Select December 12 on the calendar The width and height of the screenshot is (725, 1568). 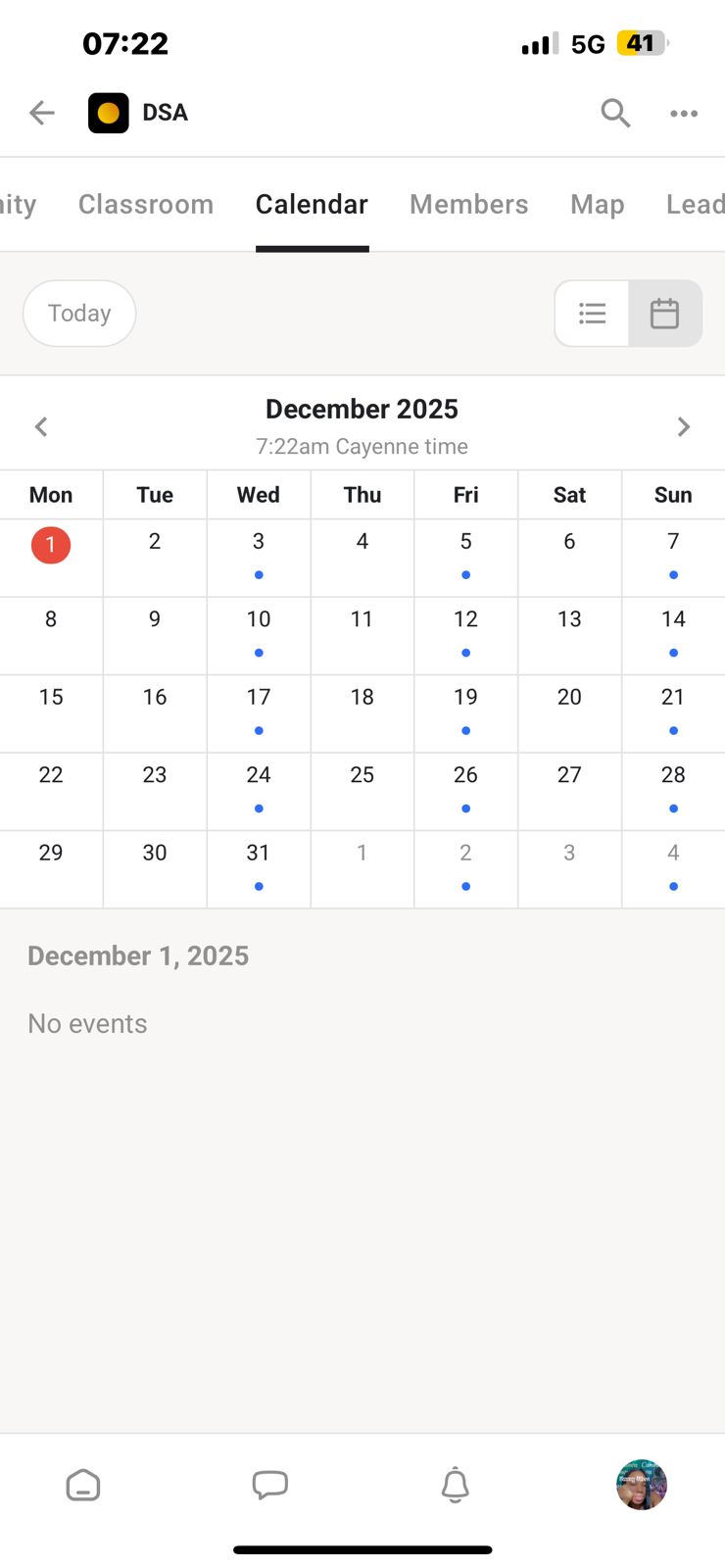click(465, 632)
